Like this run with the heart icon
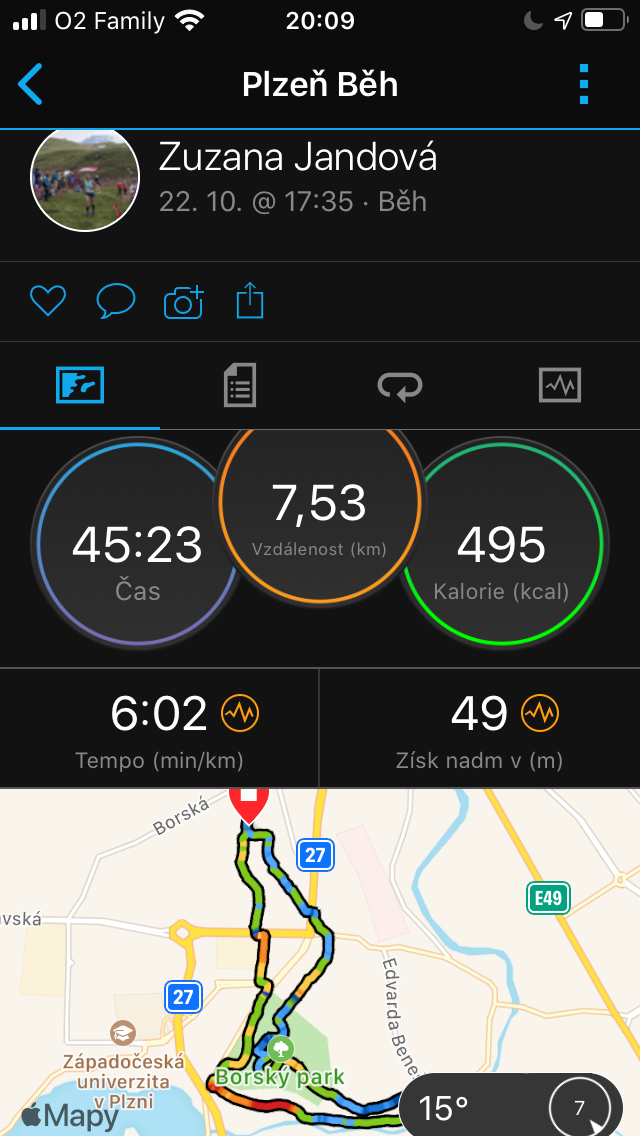The width and height of the screenshot is (640, 1136). click(48, 301)
